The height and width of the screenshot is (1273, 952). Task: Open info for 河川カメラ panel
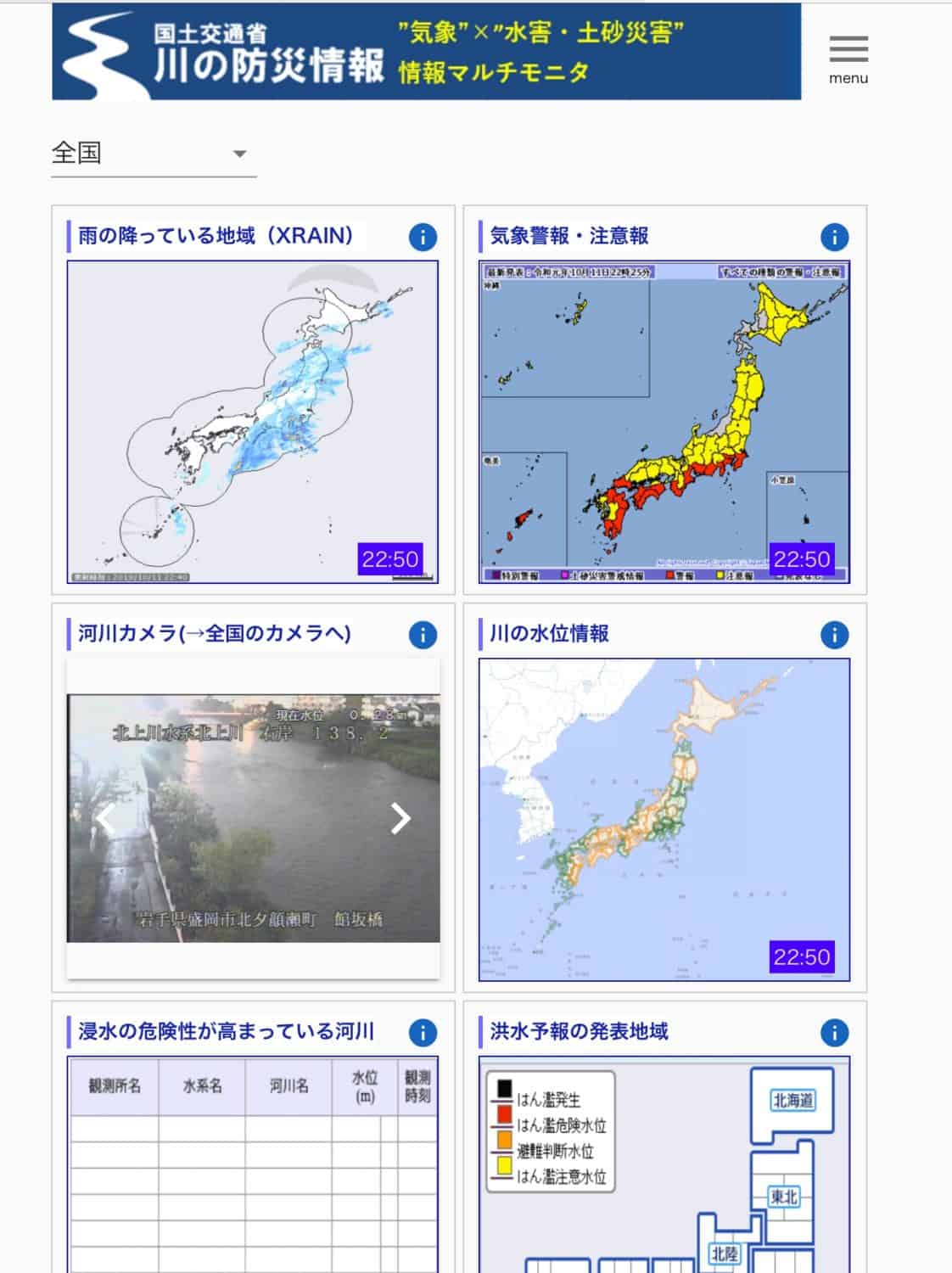(423, 635)
